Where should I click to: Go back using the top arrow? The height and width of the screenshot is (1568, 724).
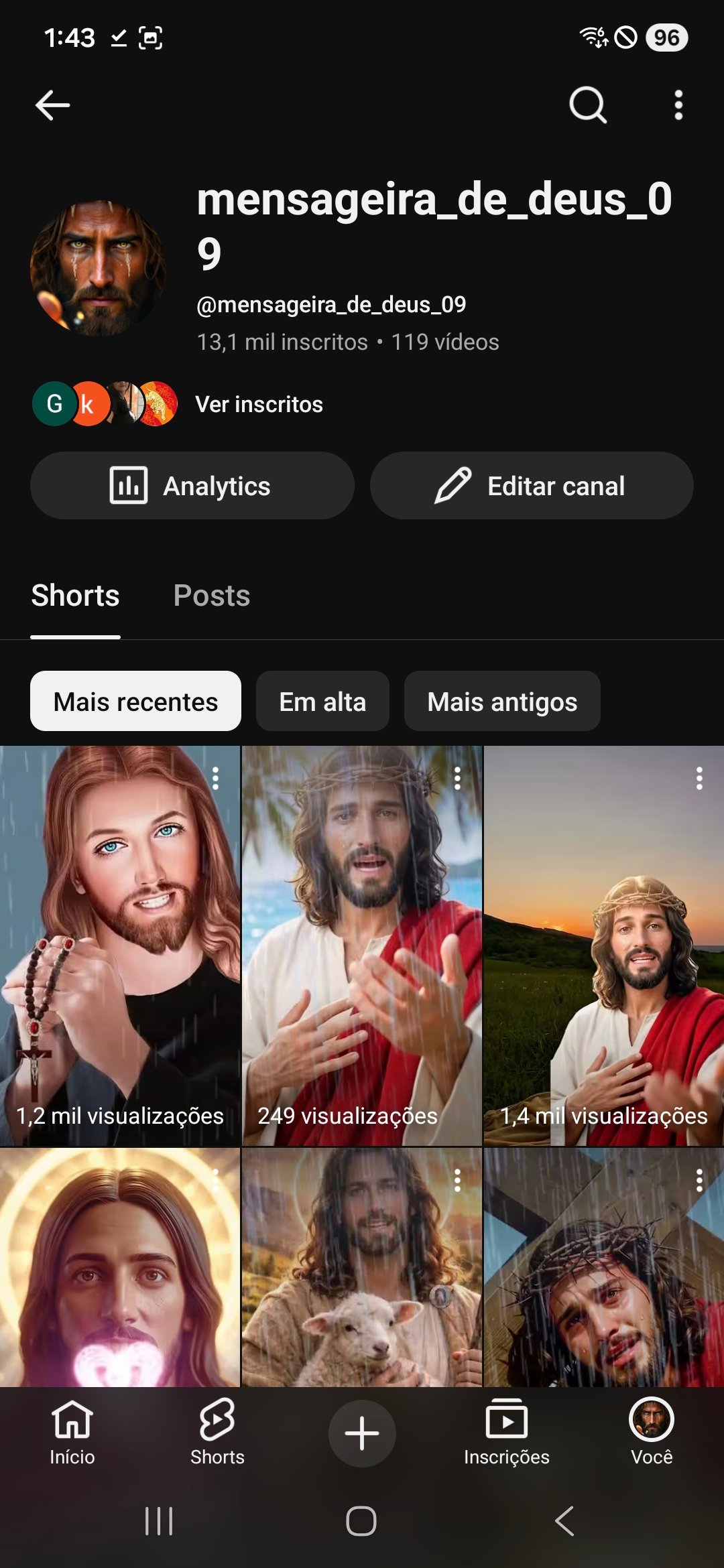coord(52,105)
